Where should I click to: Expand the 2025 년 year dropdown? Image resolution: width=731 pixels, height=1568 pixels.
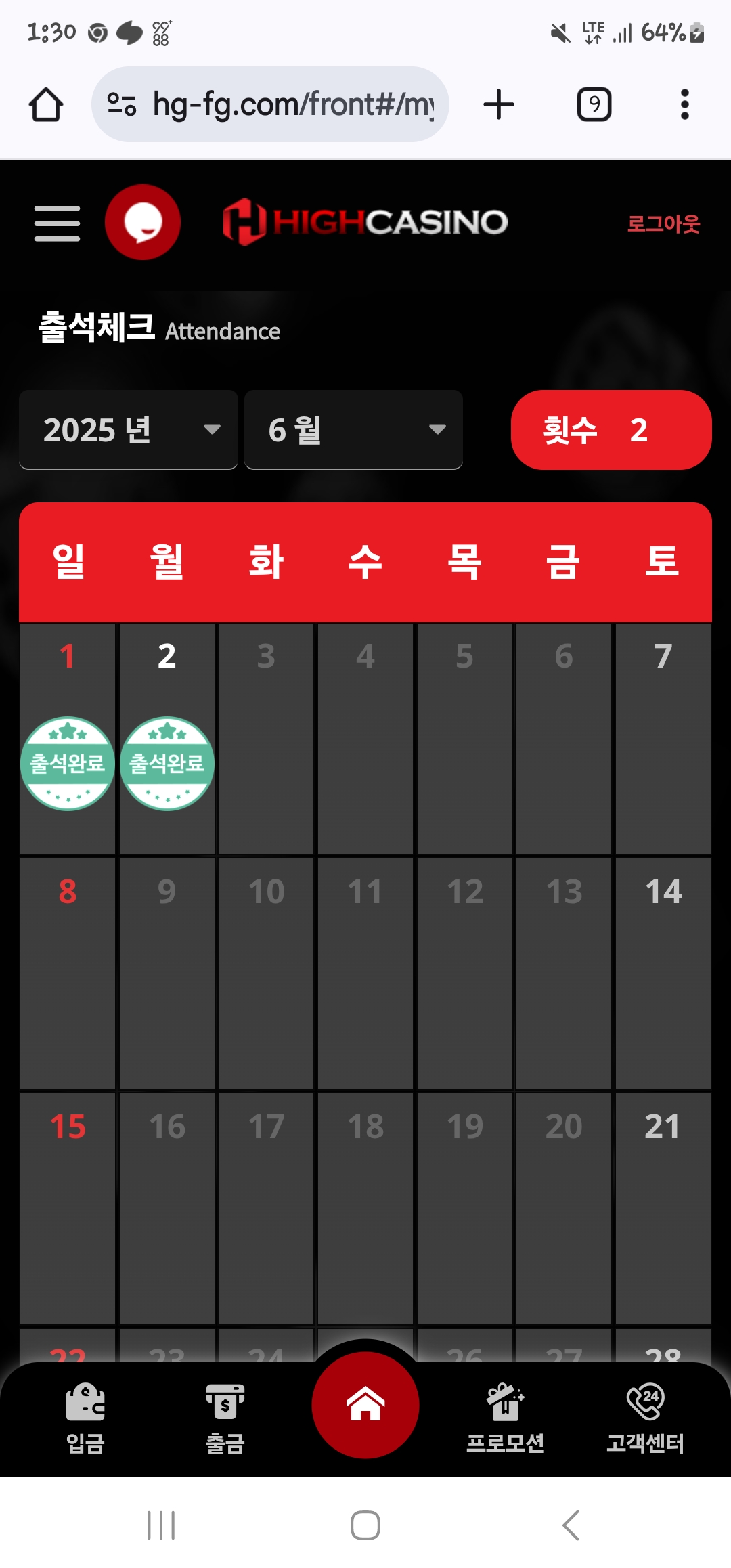coord(129,430)
